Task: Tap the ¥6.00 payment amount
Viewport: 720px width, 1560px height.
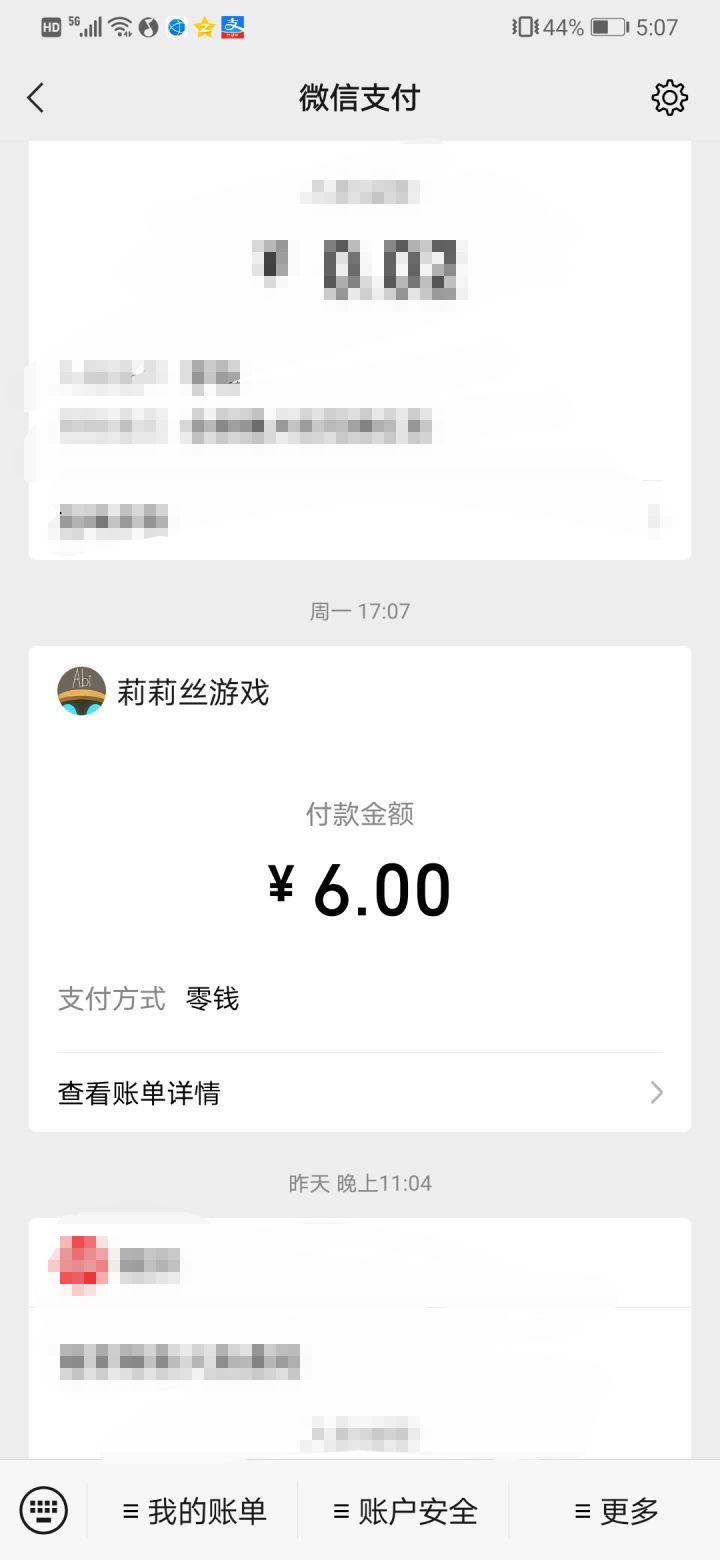Action: (x=360, y=888)
